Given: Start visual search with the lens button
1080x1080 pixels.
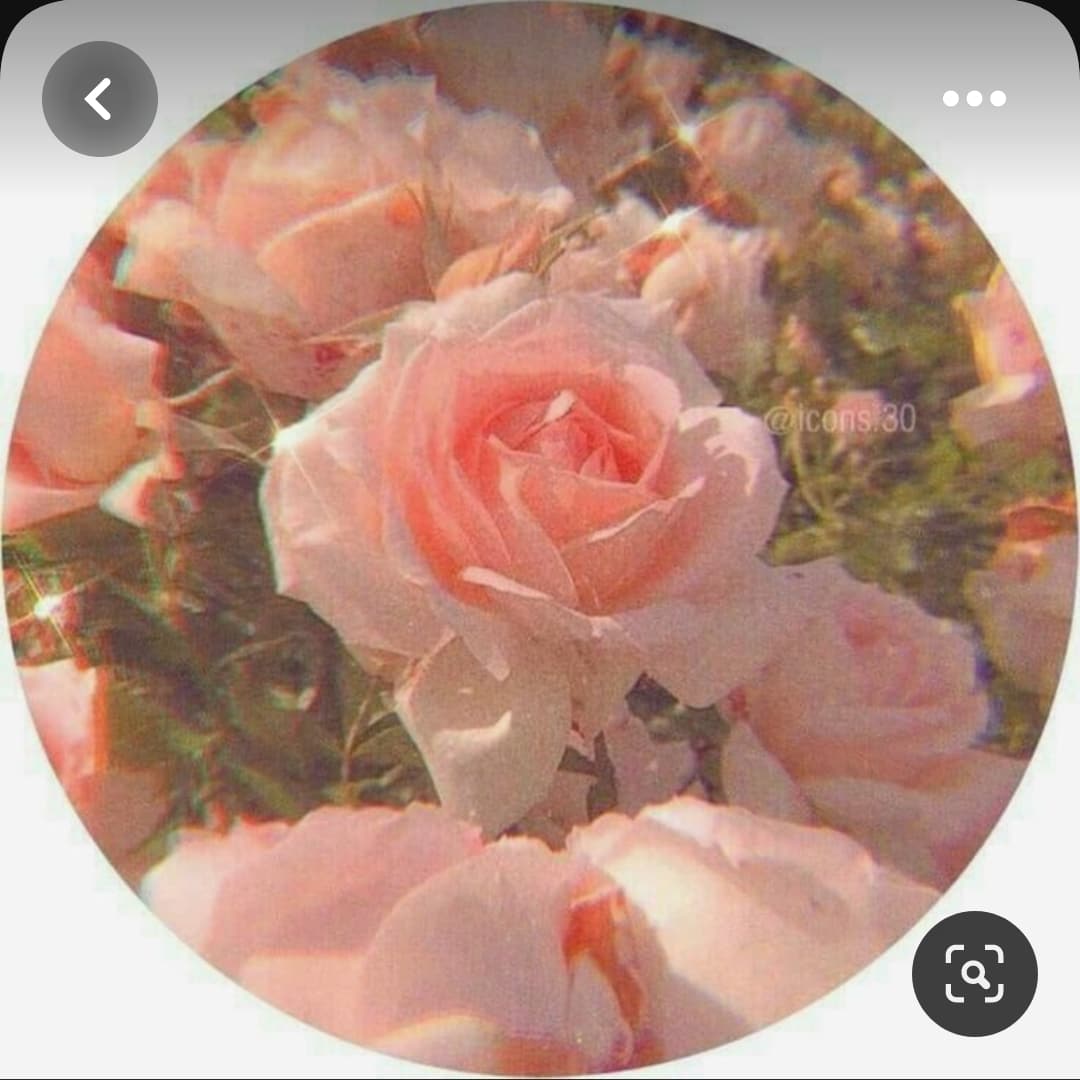Looking at the screenshot, I should (974, 973).
